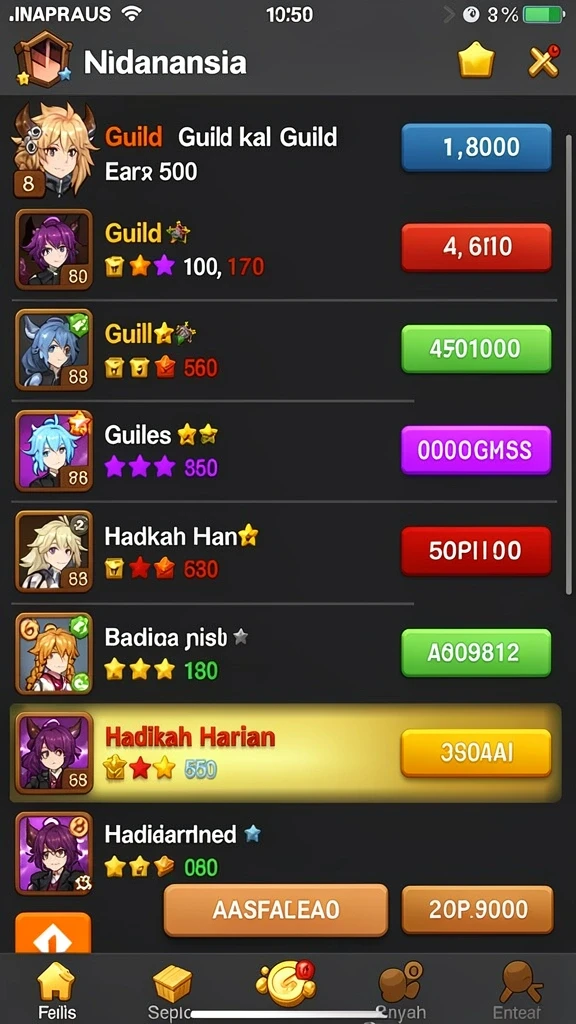This screenshot has height=1024, width=576.
Task: Tap the AASFALEAO button
Action: [276, 910]
